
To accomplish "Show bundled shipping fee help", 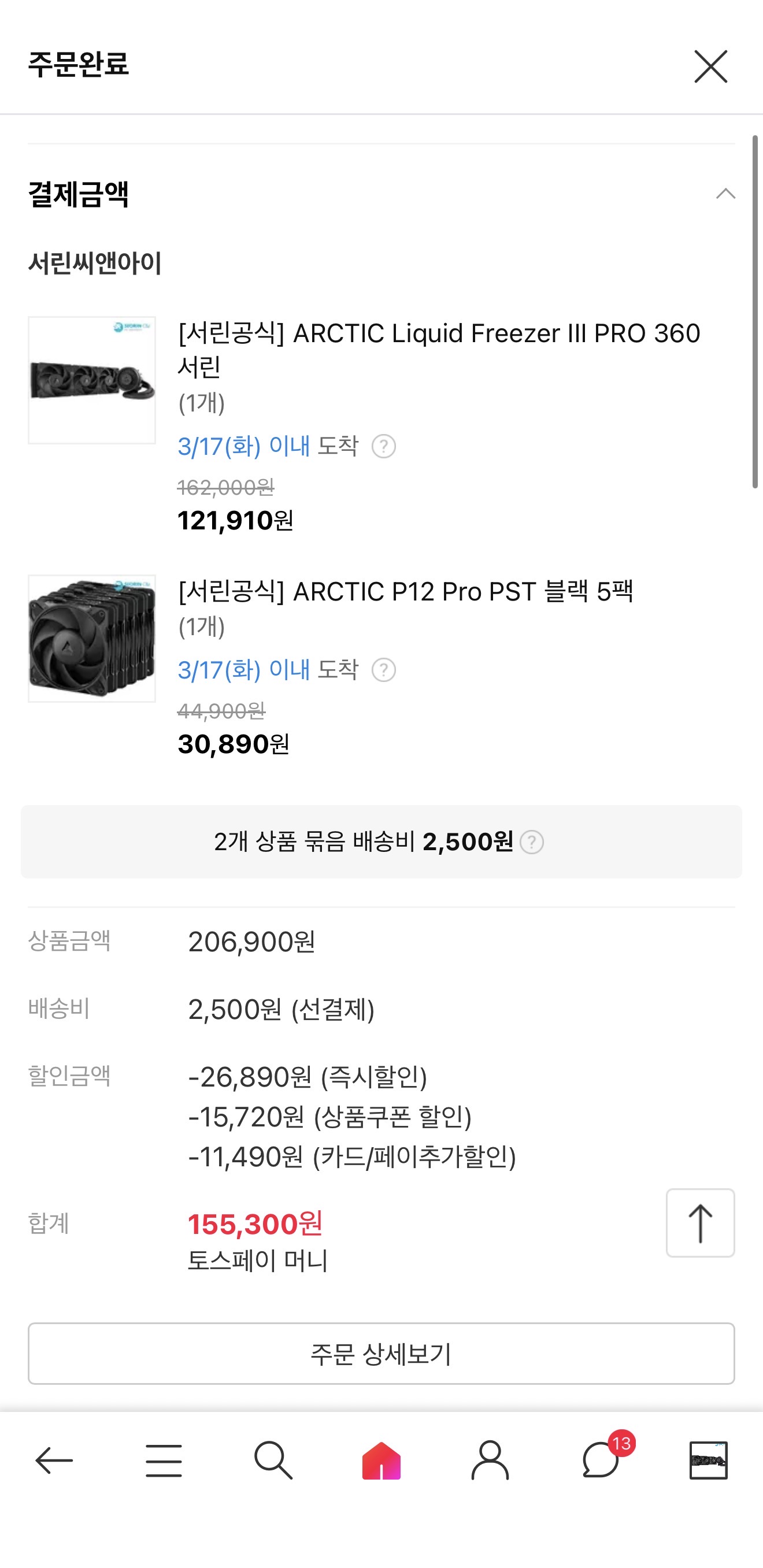I will tap(532, 843).
